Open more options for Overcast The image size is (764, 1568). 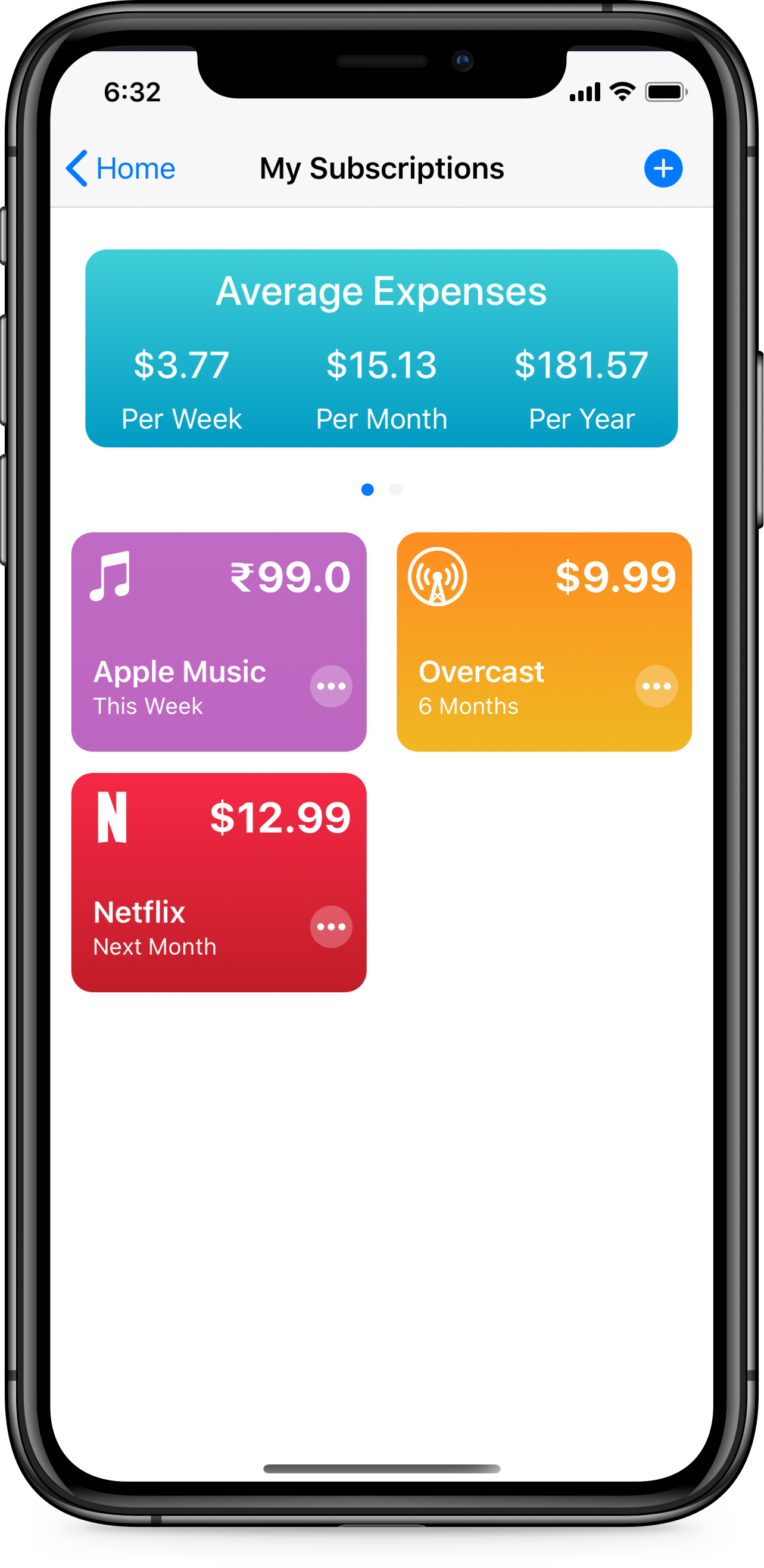pos(656,686)
